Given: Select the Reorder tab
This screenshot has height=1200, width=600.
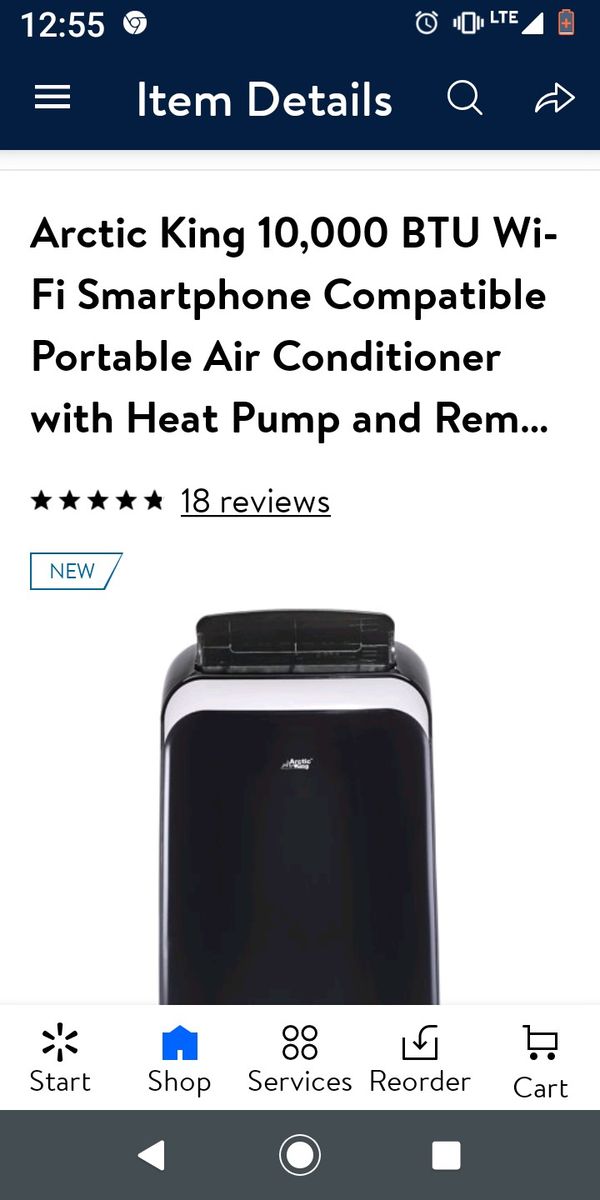Looking at the screenshot, I should (x=420, y=1058).
